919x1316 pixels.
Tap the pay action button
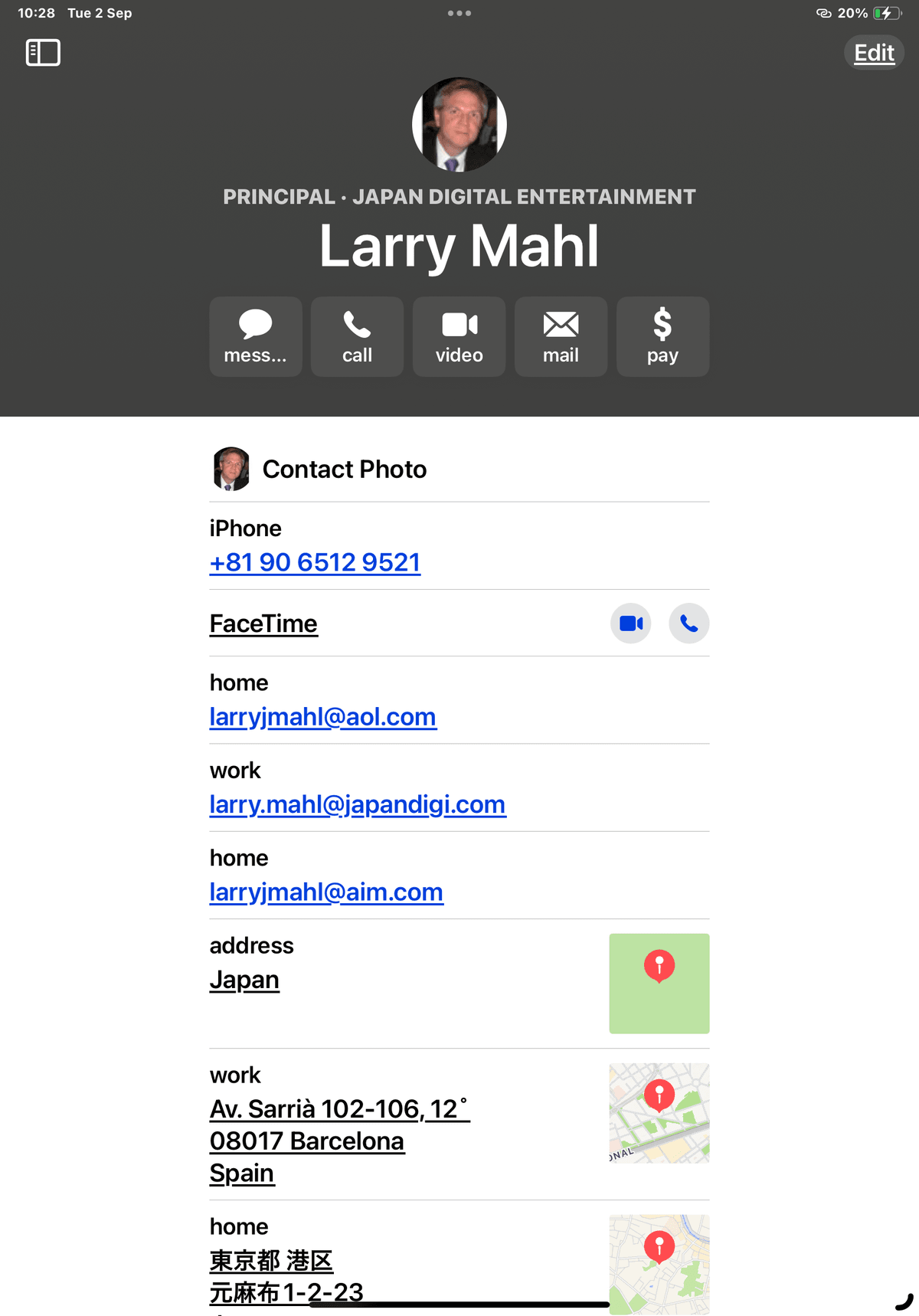662,336
